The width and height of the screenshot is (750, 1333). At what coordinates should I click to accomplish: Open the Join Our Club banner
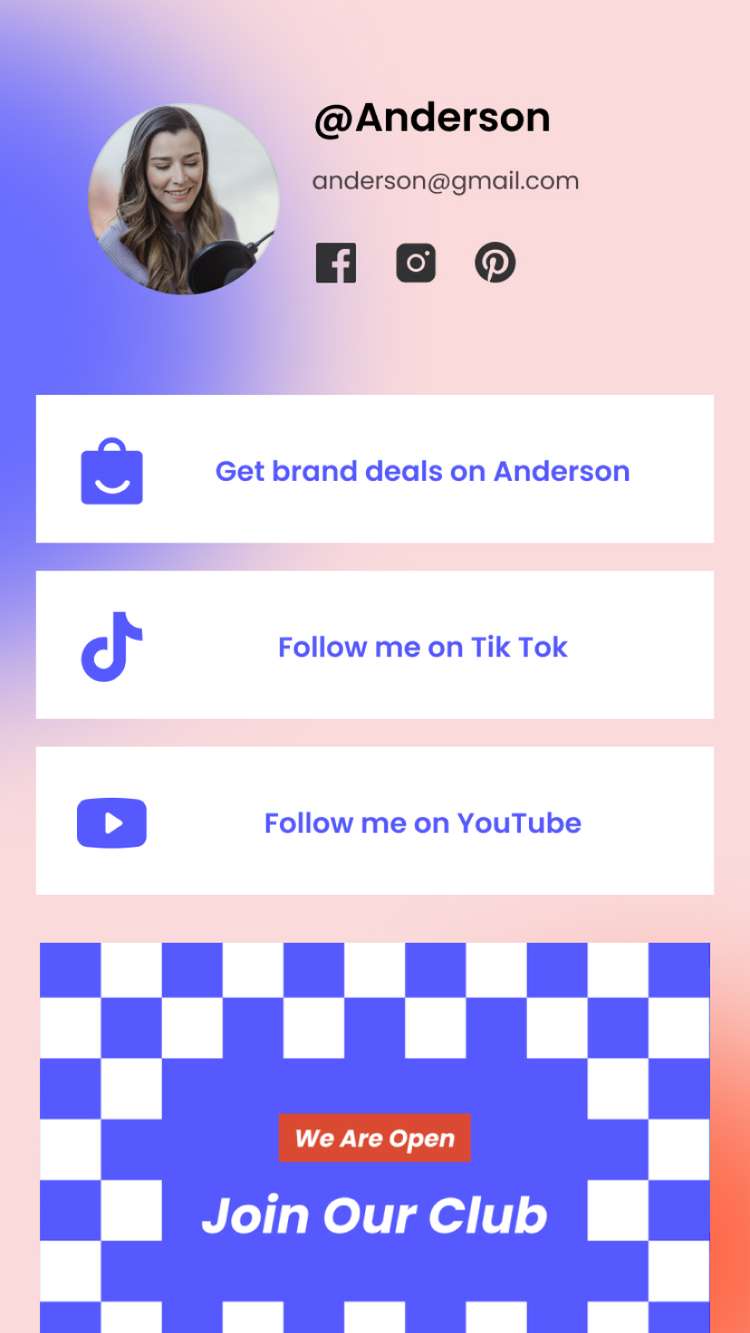click(x=375, y=1180)
